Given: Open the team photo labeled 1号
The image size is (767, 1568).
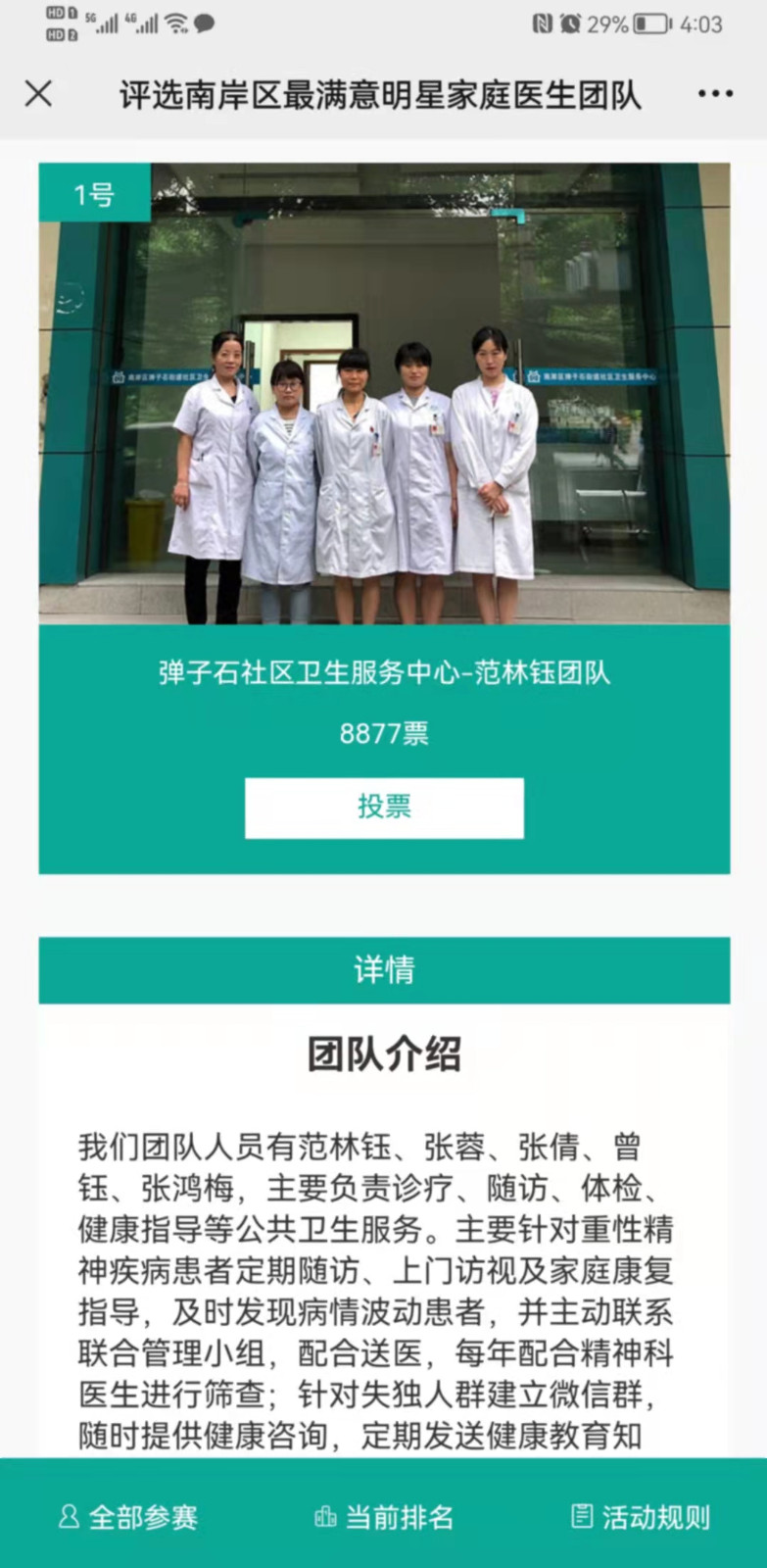Looking at the screenshot, I should [384, 393].
